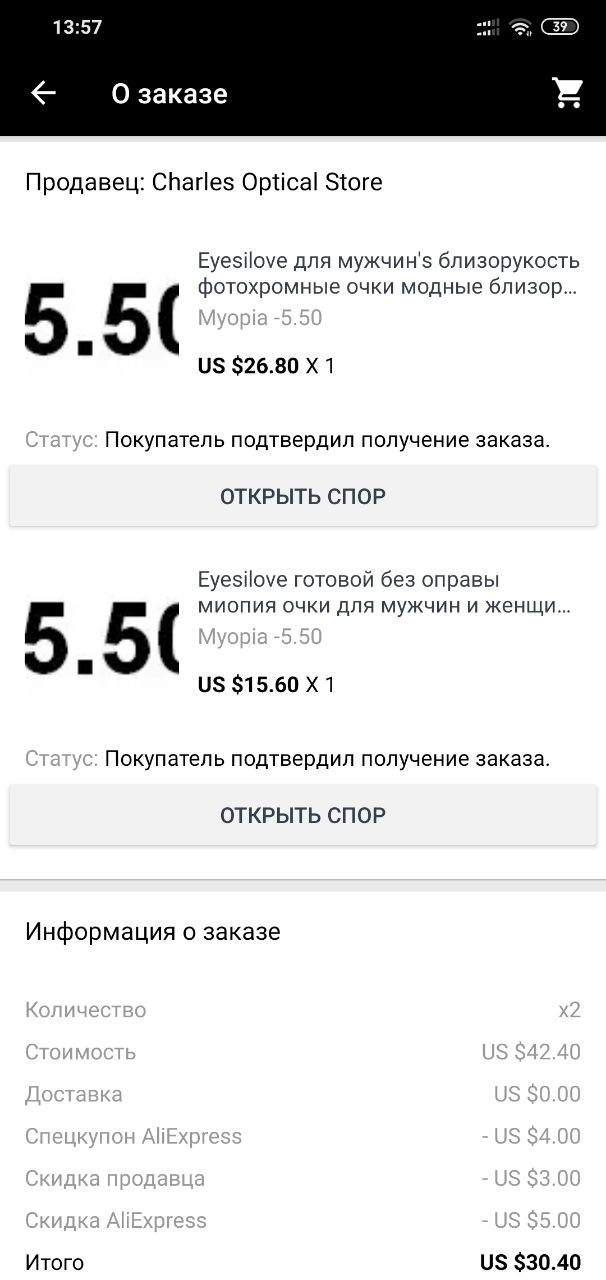Open the photochromic glasses item for $26.80
The width and height of the screenshot is (606, 1280).
click(389, 275)
